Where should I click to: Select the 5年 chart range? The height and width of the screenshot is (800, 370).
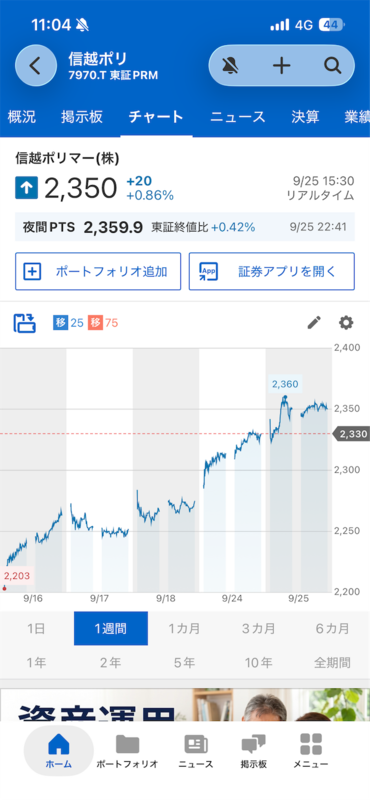click(185, 663)
